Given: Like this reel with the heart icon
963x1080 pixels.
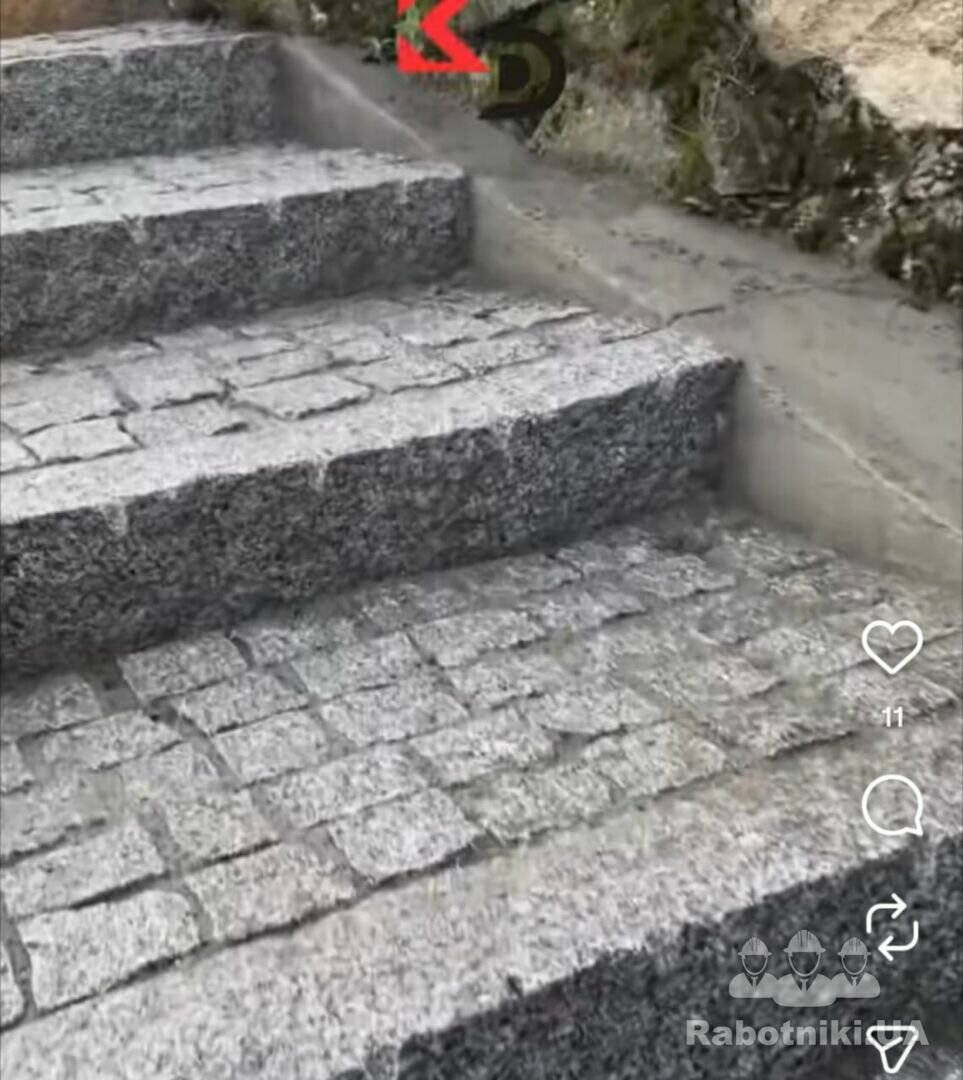Looking at the screenshot, I should point(892,647).
